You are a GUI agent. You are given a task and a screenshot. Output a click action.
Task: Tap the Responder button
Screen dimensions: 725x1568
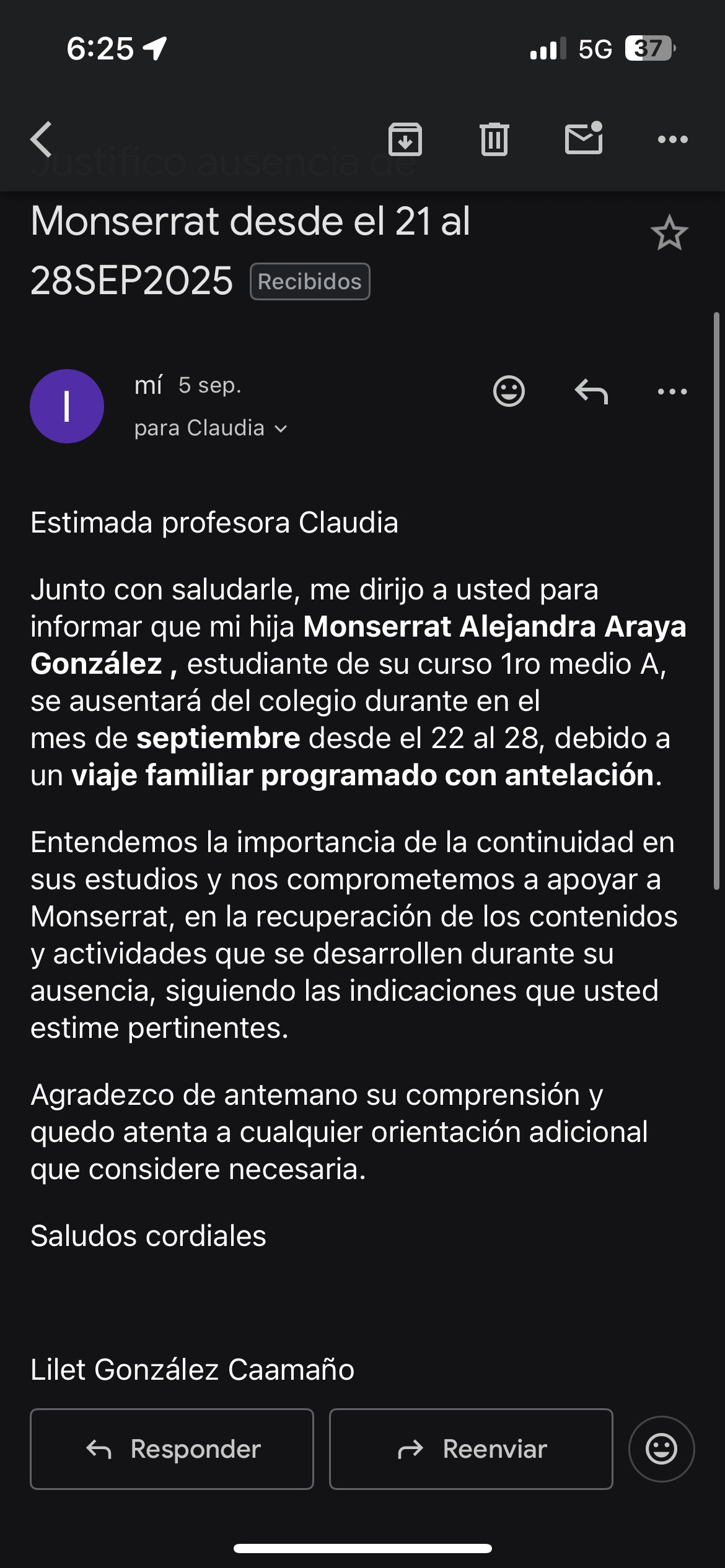pos(172,1449)
